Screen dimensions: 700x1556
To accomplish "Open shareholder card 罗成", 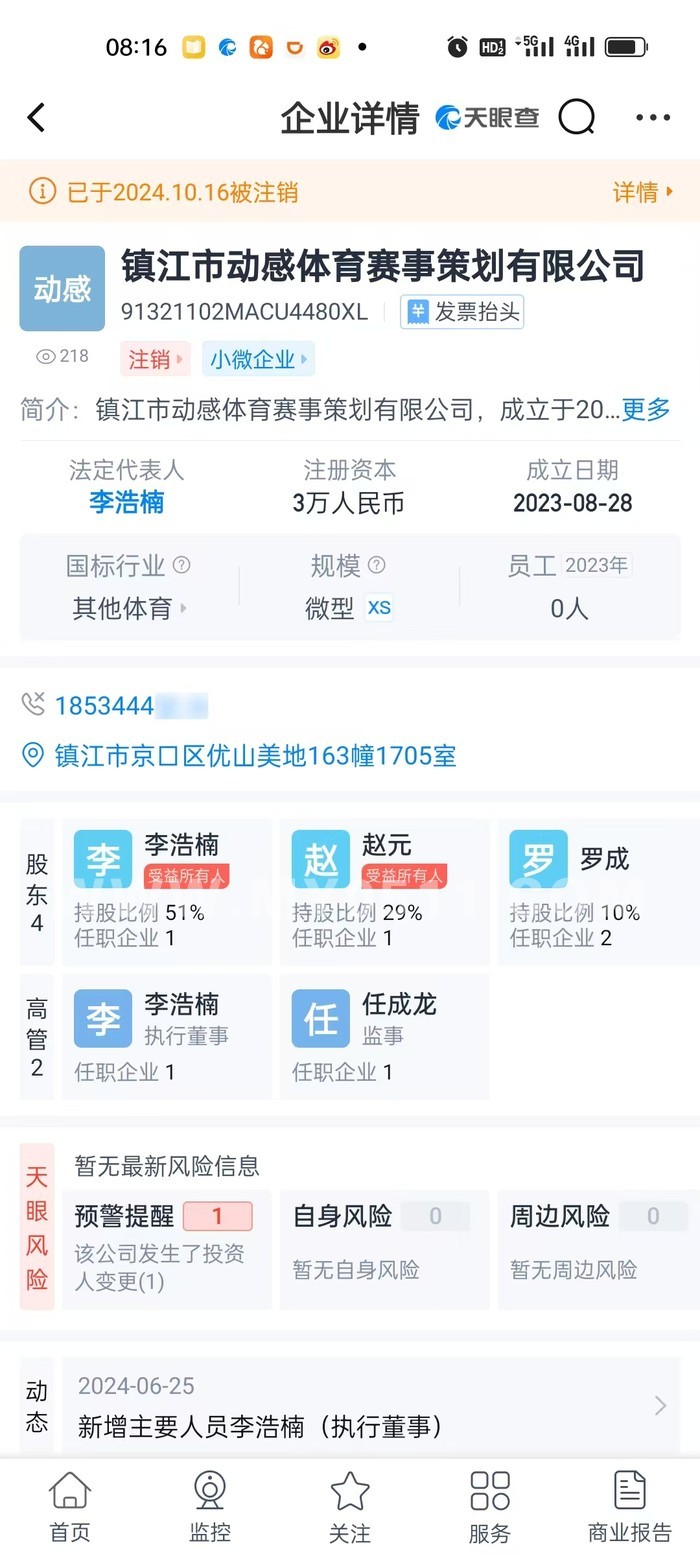I will [598, 892].
